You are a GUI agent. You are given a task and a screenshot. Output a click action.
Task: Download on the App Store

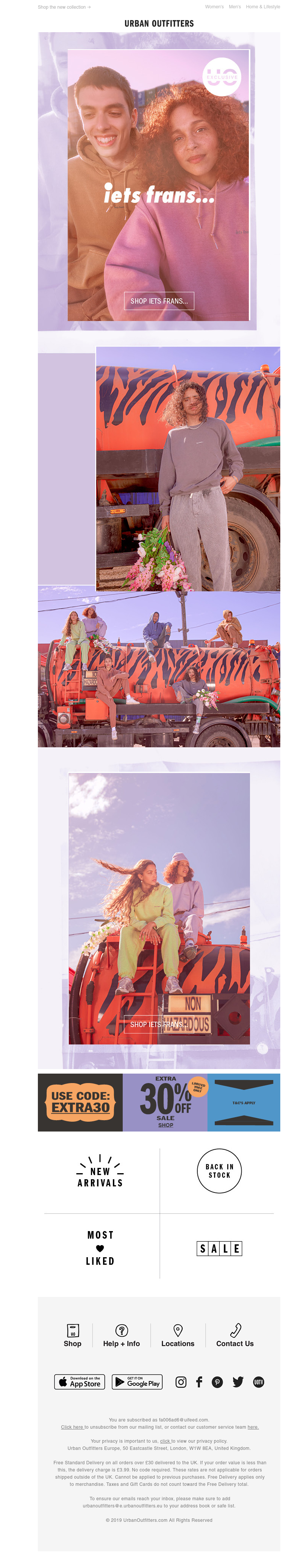pyautogui.click(x=80, y=1382)
